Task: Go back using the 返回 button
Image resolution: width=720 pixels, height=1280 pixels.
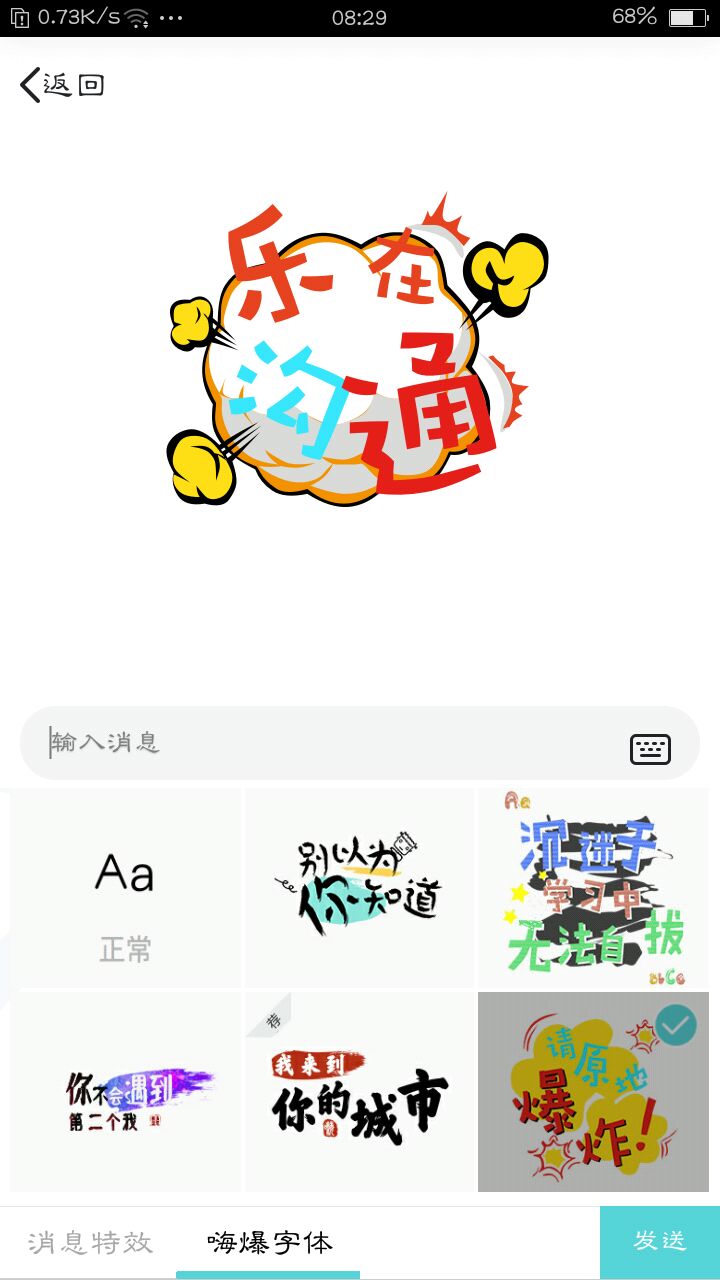Action: click(62, 85)
